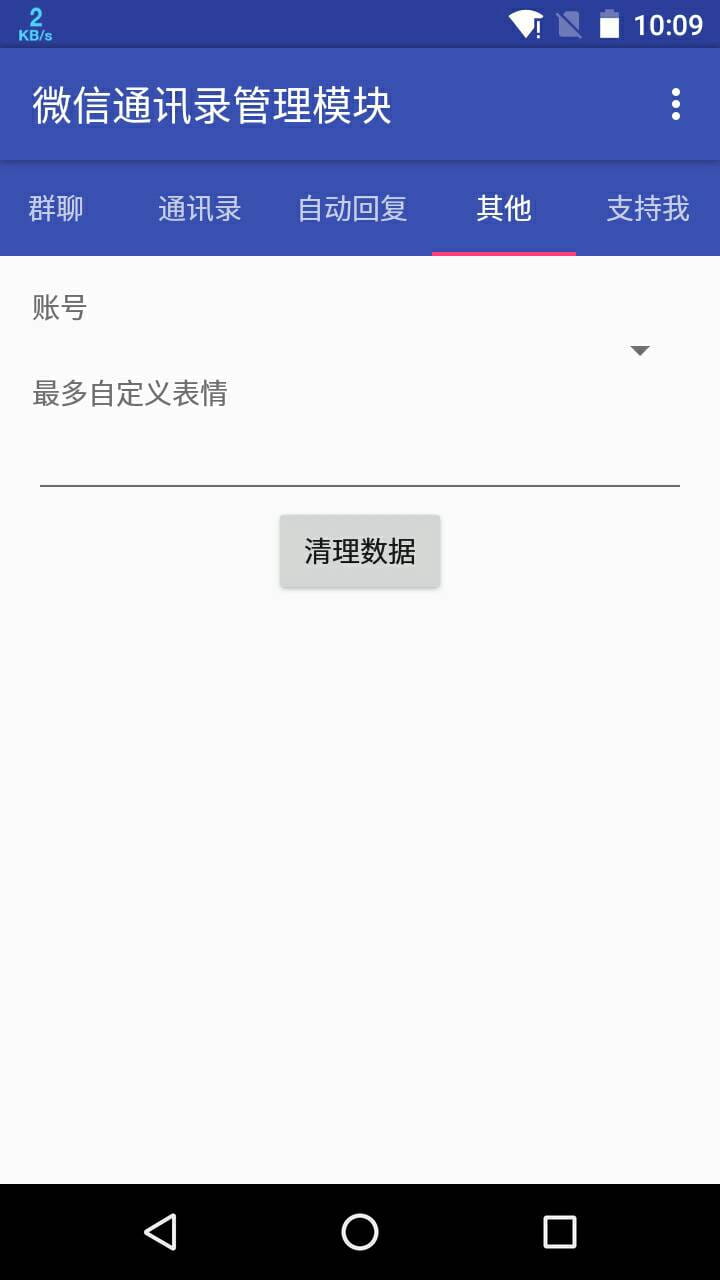The image size is (720, 1280).
Task: Tap the app title 微信通讯录管理模块
Action: 213,103
